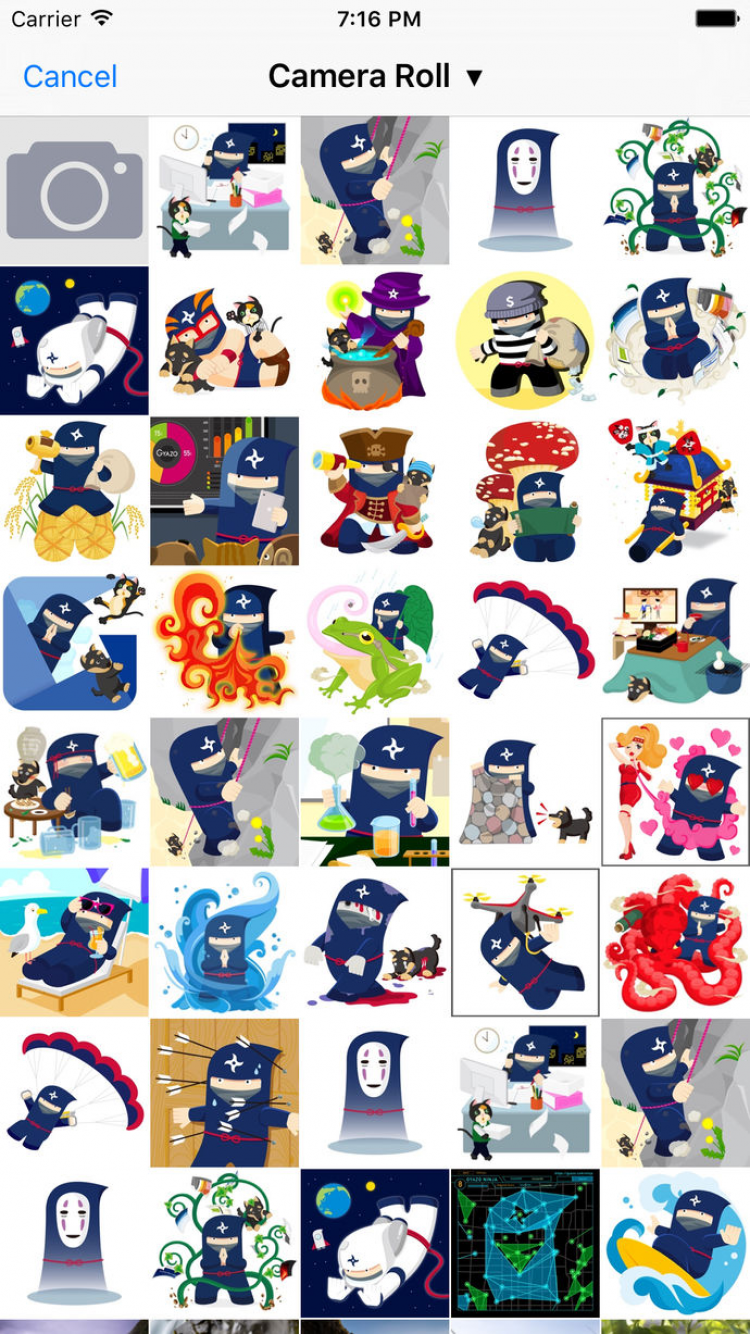Pick the ninja with green chemistry flask image

375,792
